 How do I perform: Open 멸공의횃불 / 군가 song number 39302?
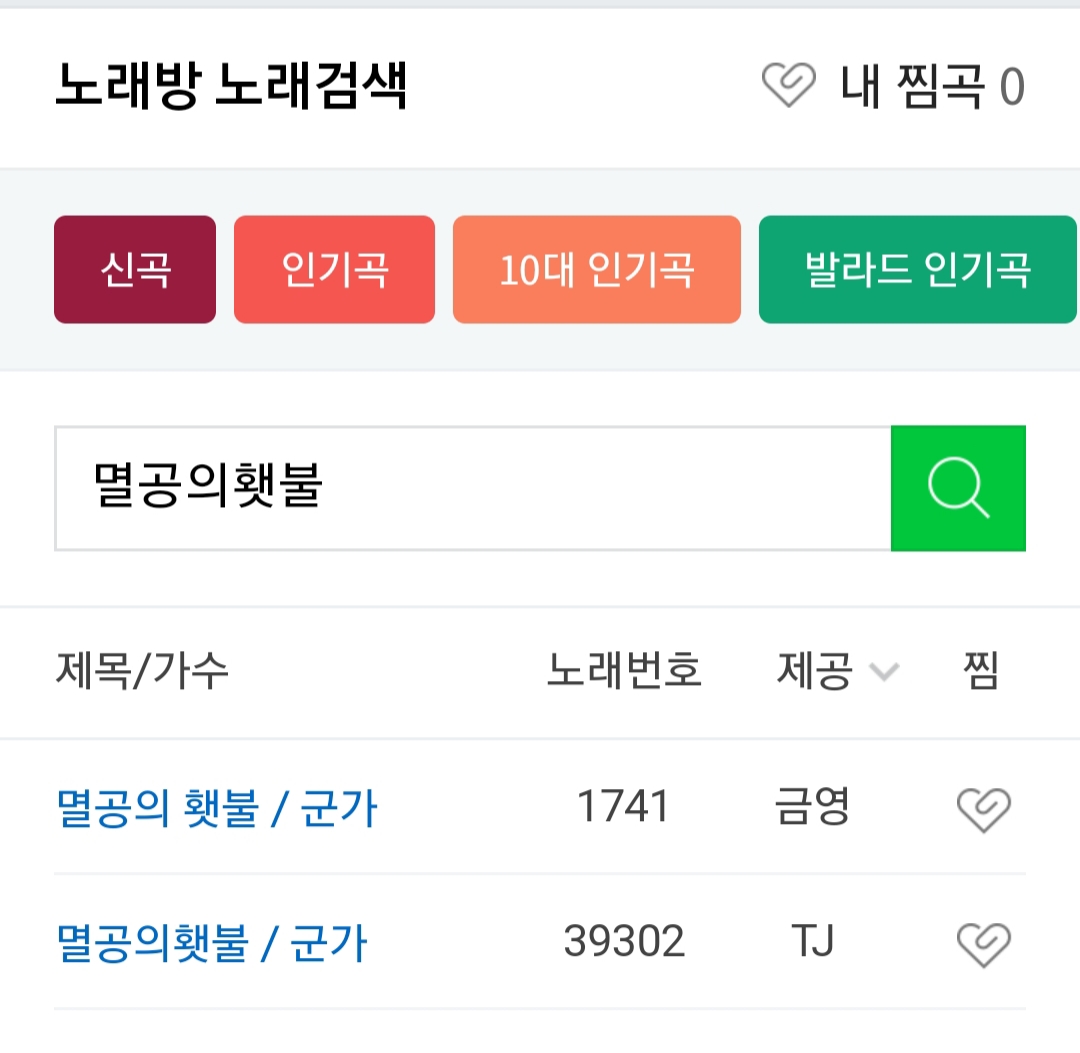(212, 943)
